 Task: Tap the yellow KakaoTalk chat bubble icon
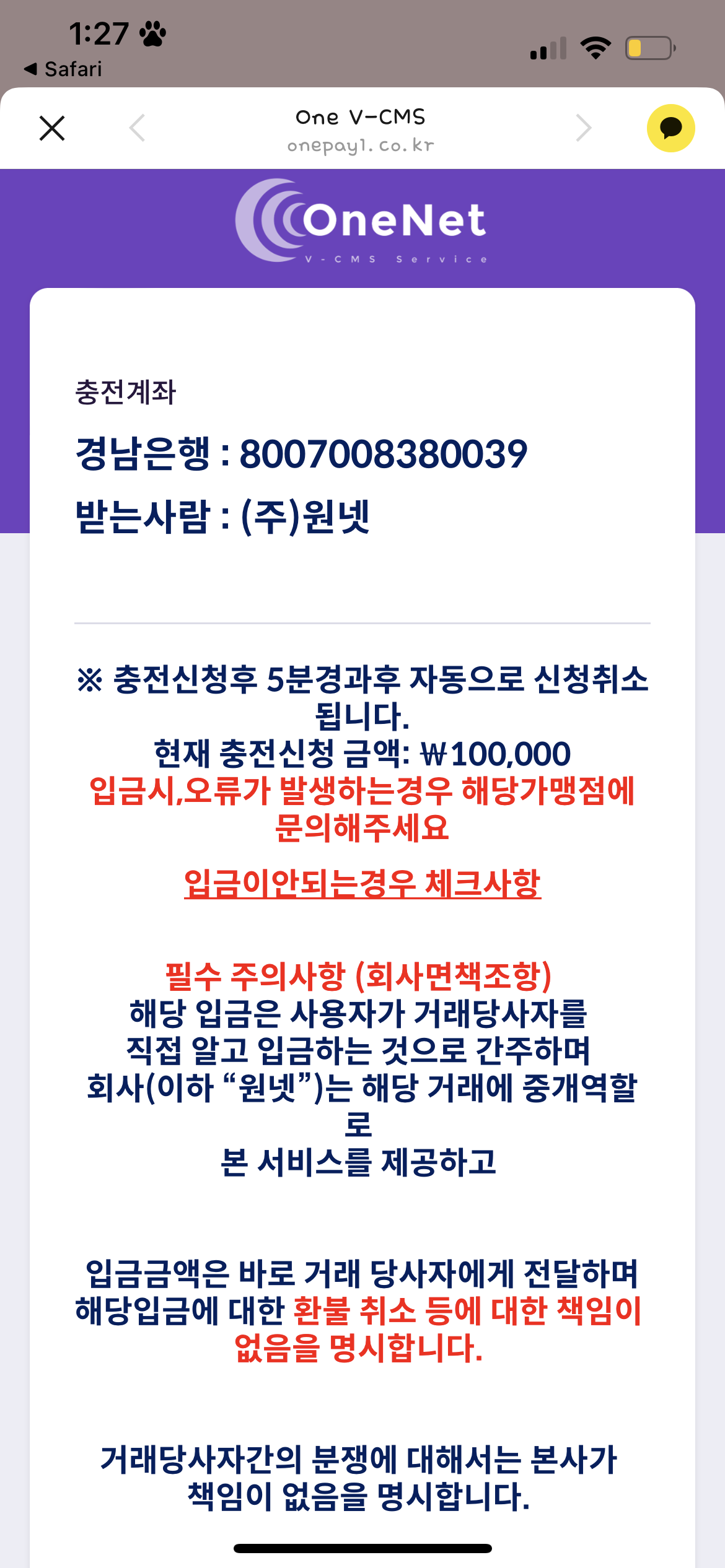coord(670,128)
